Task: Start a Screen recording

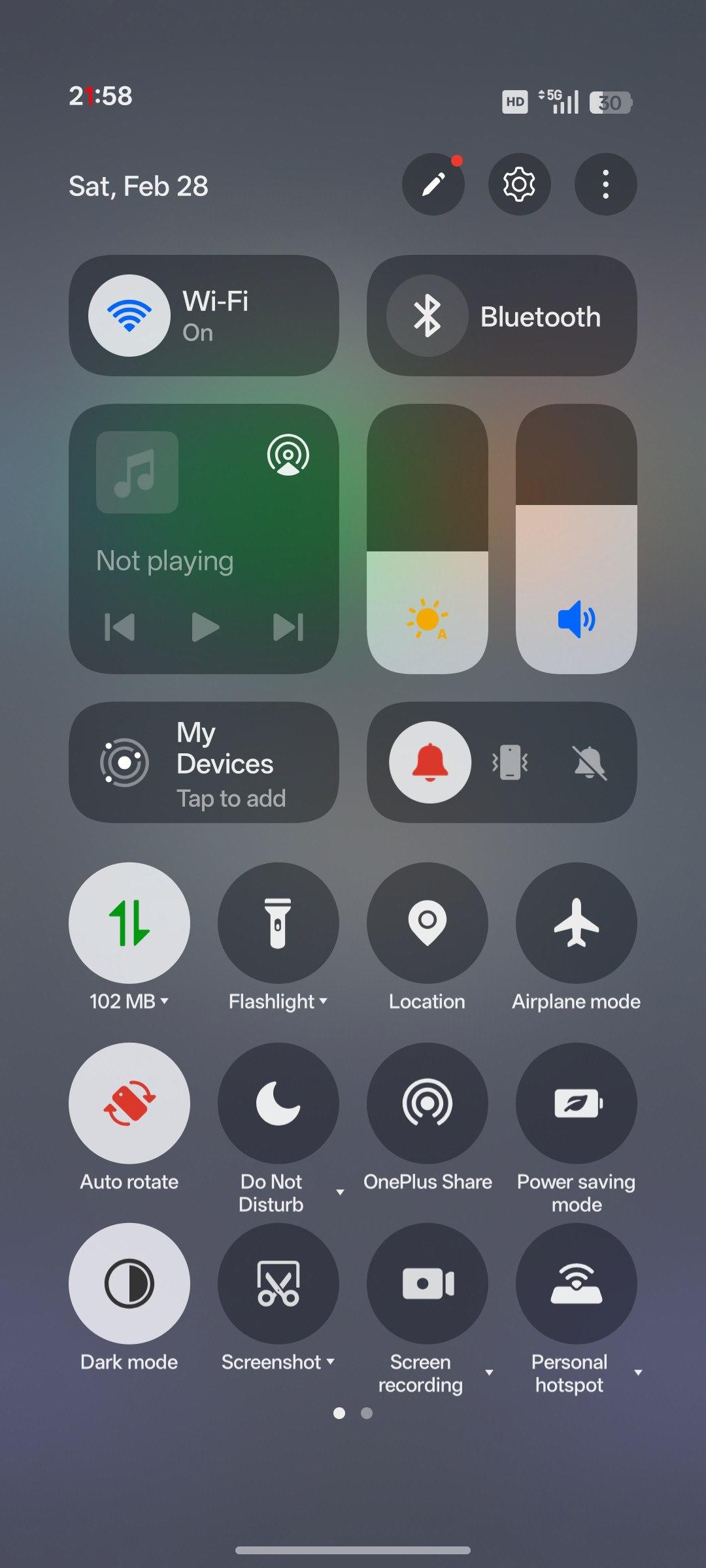Action: [x=428, y=1283]
